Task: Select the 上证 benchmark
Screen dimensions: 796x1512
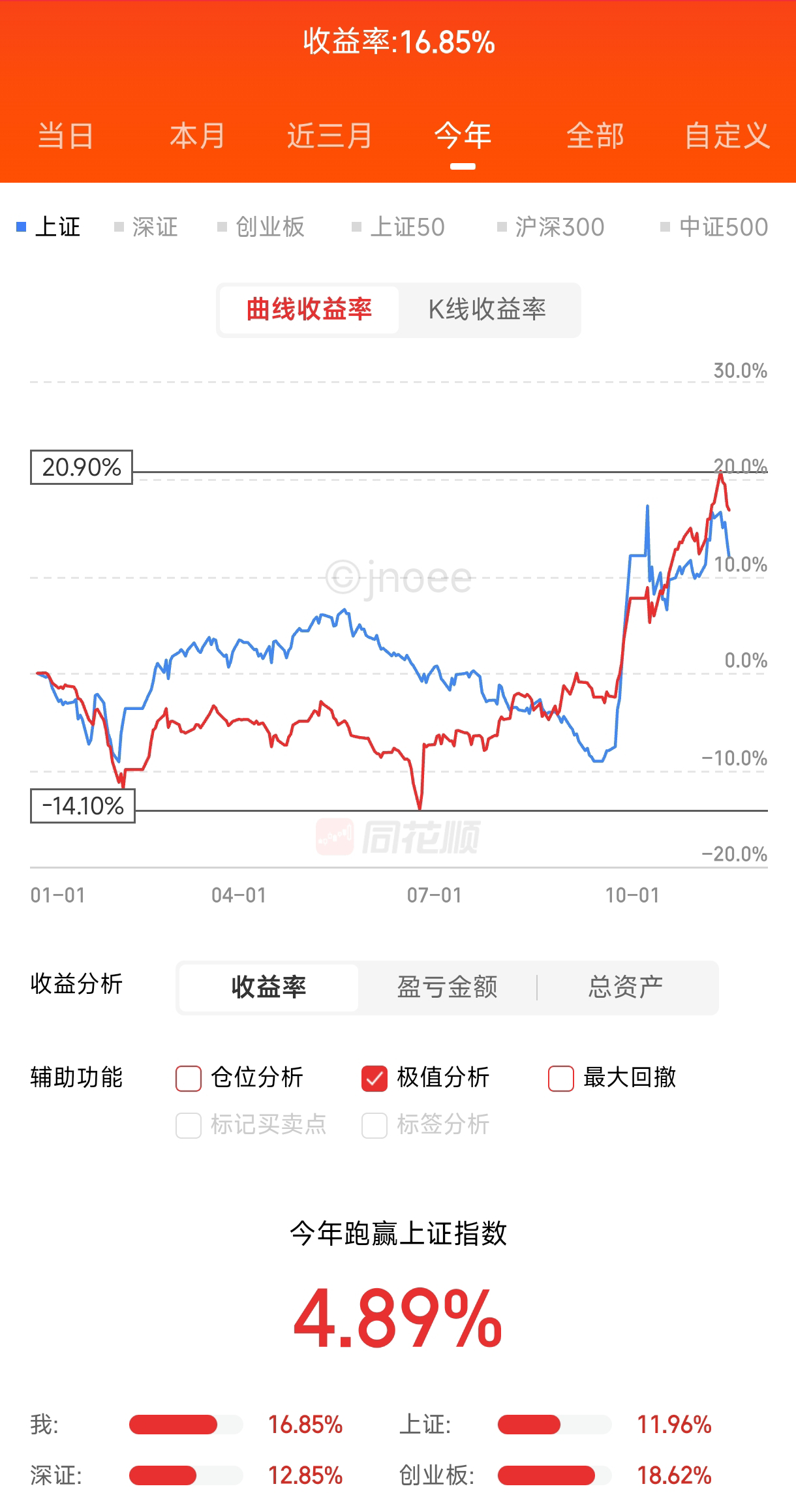Action: [49, 227]
